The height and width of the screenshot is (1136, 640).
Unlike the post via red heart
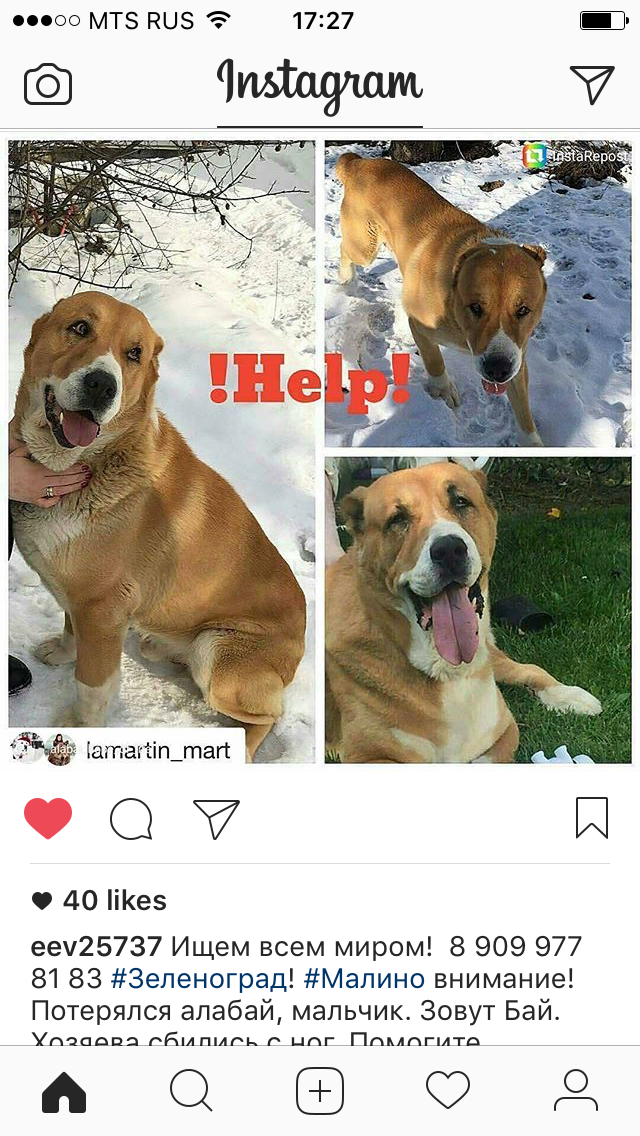click(x=48, y=819)
